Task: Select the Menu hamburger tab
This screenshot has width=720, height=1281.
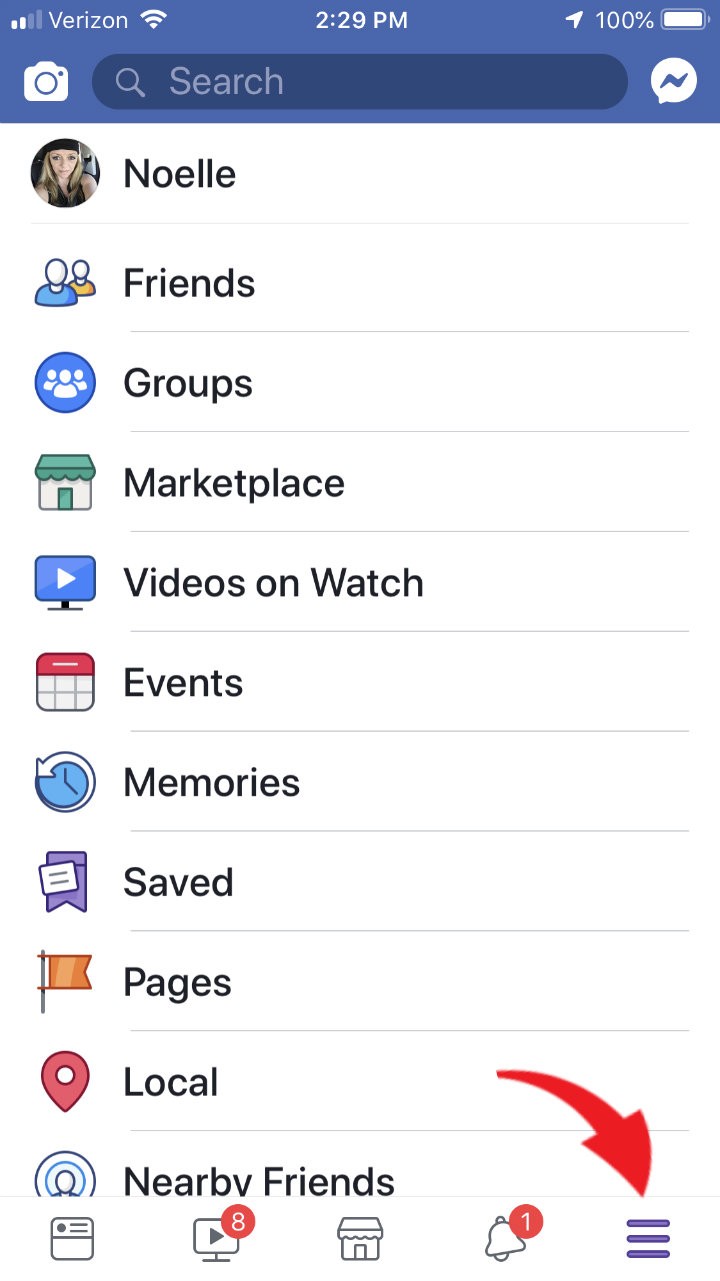Action: [647, 1237]
